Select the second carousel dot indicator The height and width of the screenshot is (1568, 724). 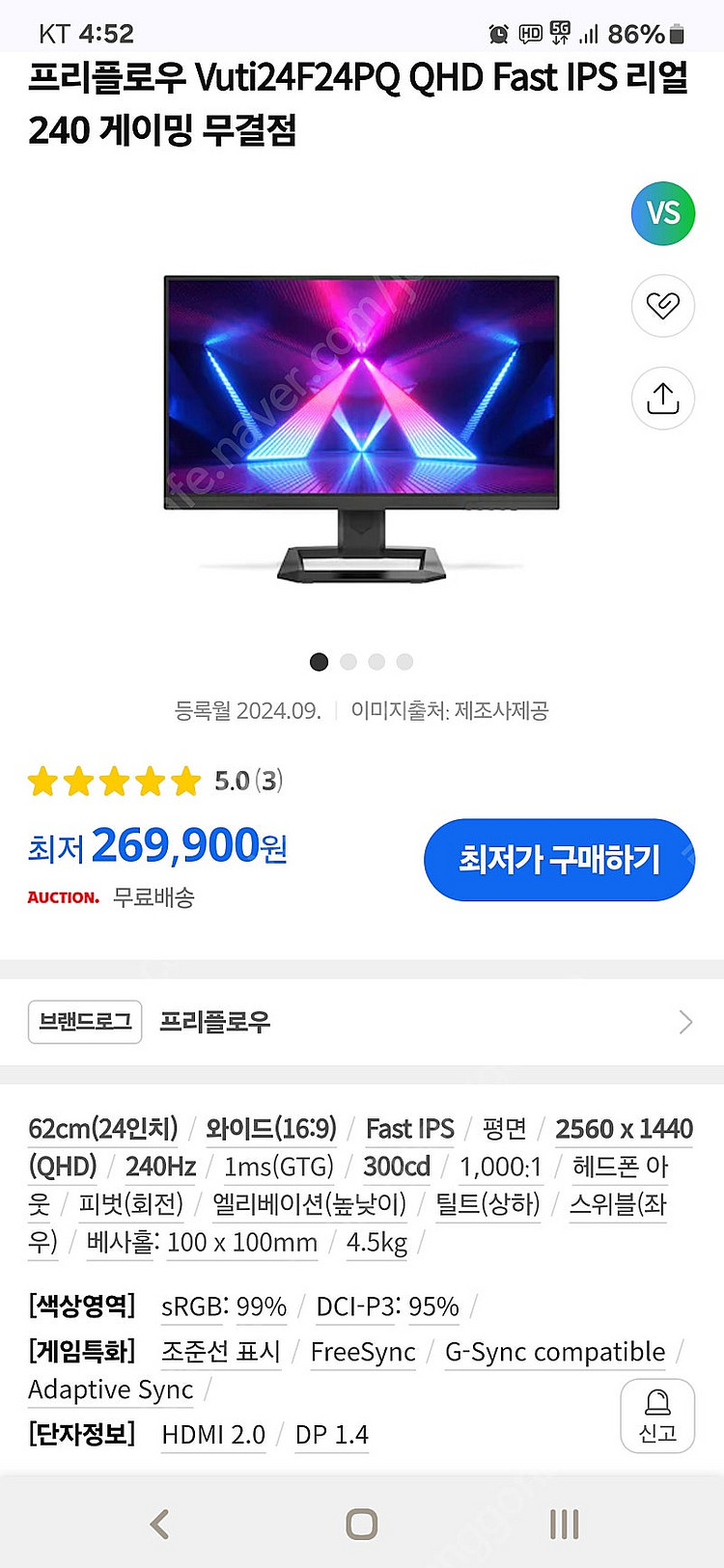[x=348, y=662]
